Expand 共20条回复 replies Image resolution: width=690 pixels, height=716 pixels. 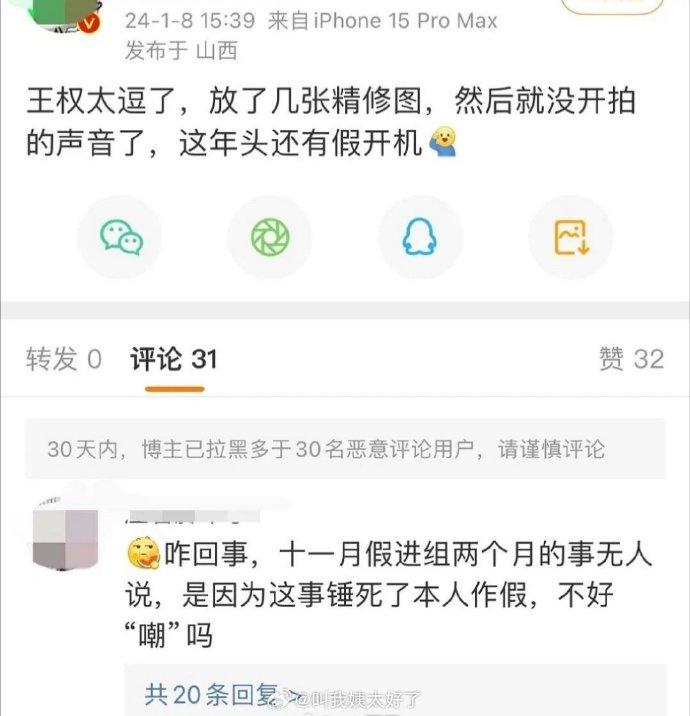coord(210,694)
